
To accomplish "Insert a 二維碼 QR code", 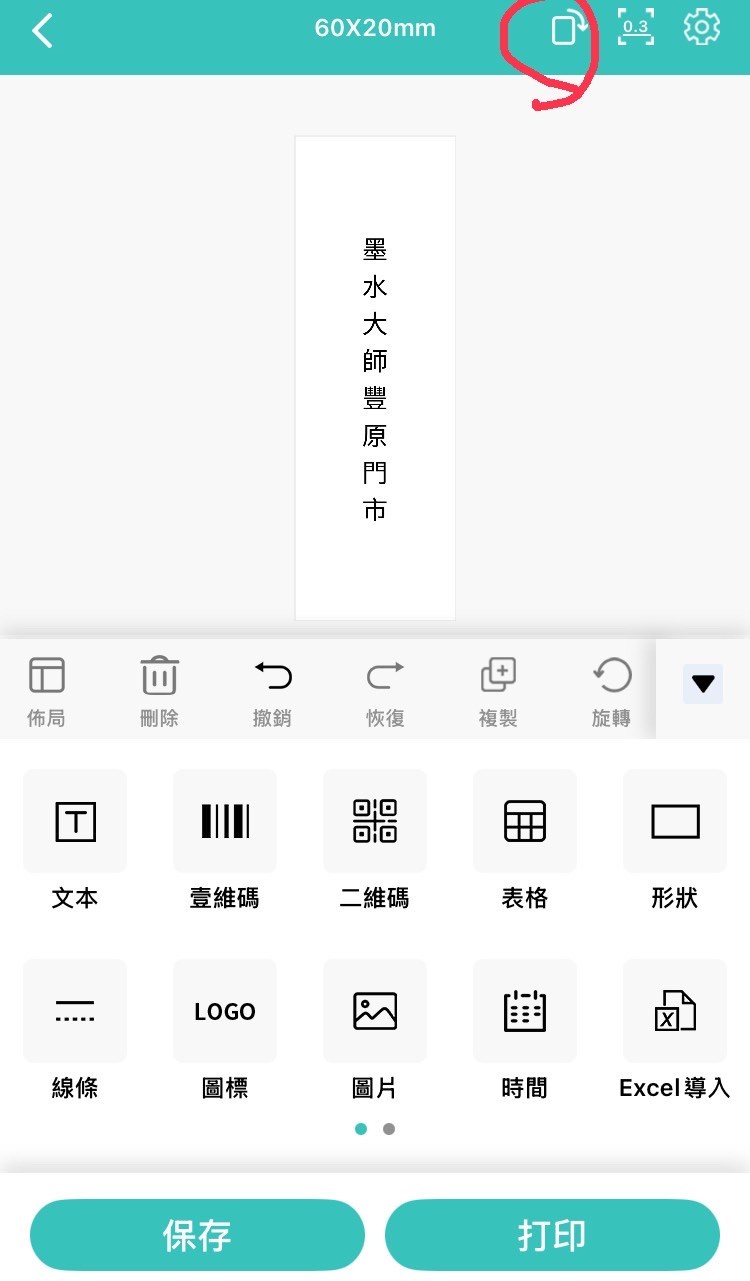I will [x=375, y=840].
